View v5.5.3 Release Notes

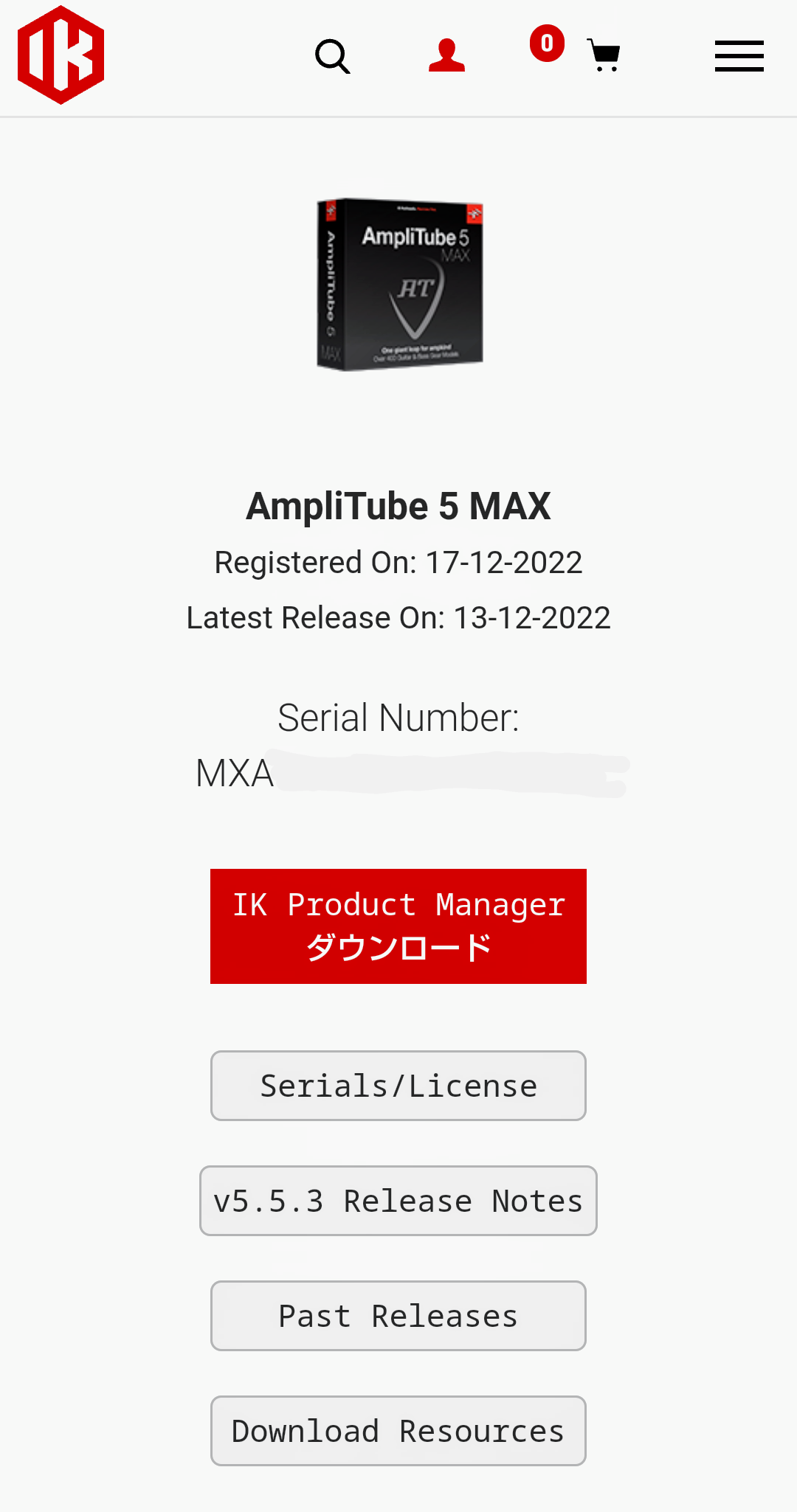398,1200
